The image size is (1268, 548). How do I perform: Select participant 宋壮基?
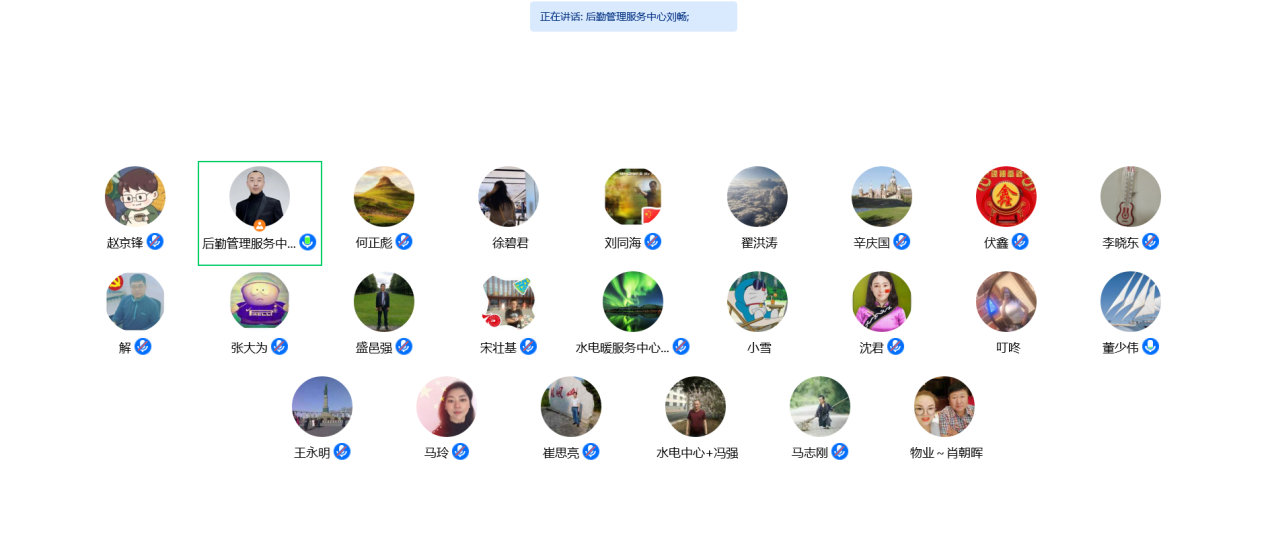pyautogui.click(x=508, y=302)
